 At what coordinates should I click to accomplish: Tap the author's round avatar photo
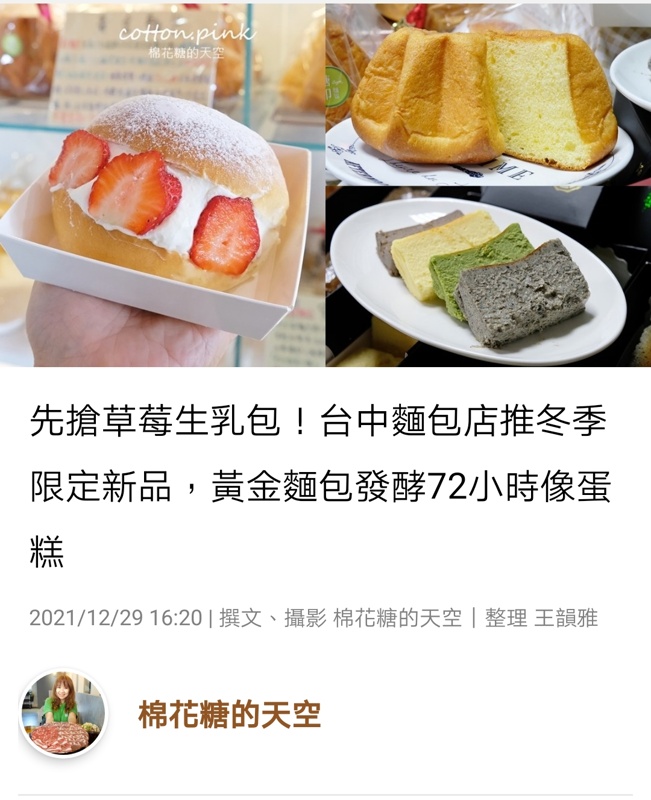click(63, 713)
